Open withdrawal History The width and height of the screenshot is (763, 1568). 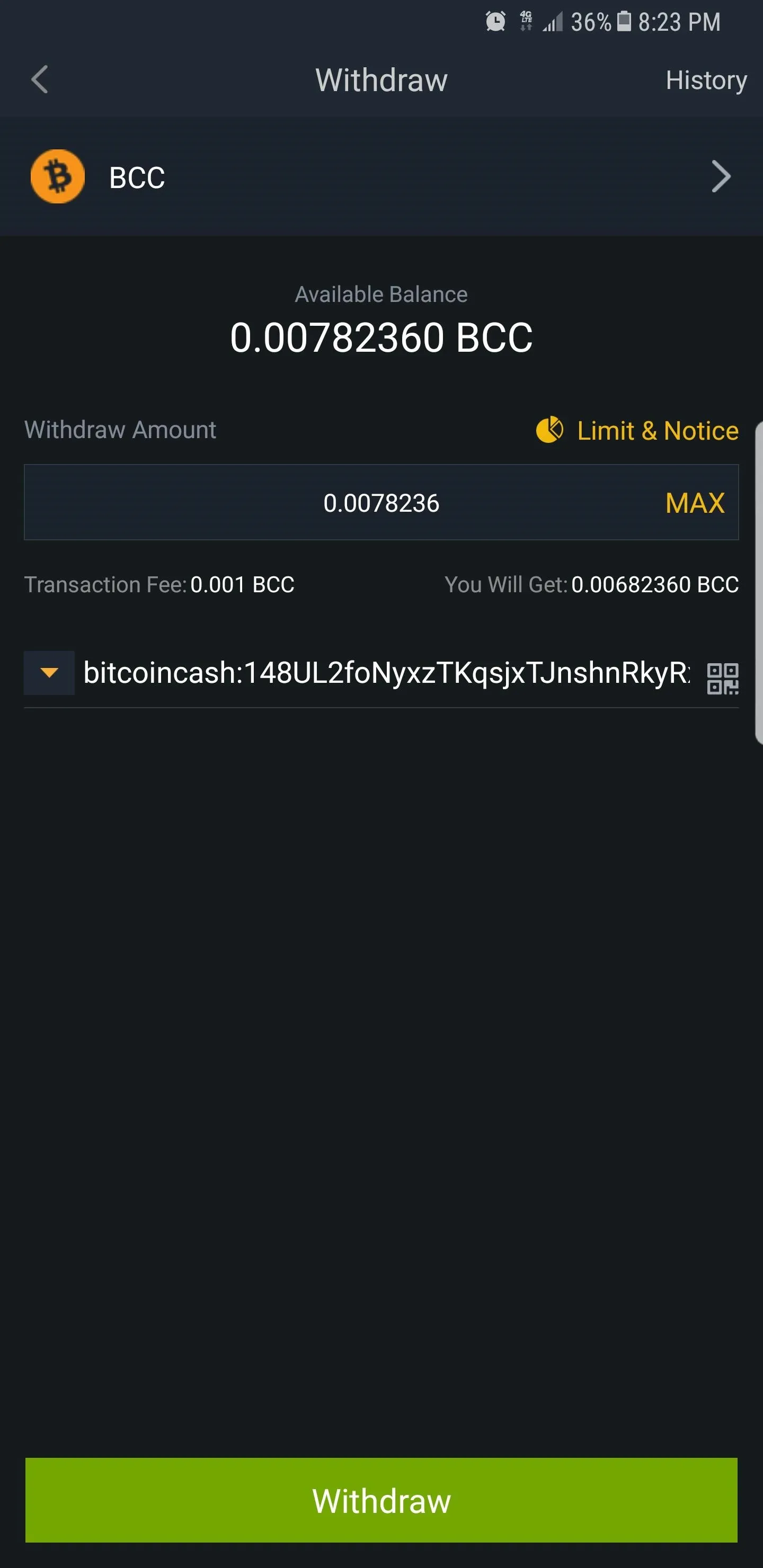tap(705, 81)
